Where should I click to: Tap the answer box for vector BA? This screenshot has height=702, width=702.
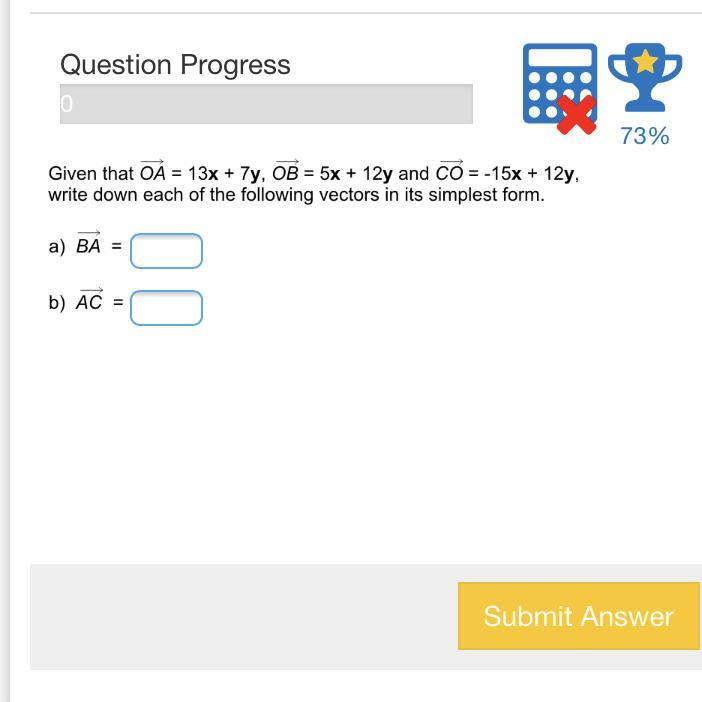(166, 251)
